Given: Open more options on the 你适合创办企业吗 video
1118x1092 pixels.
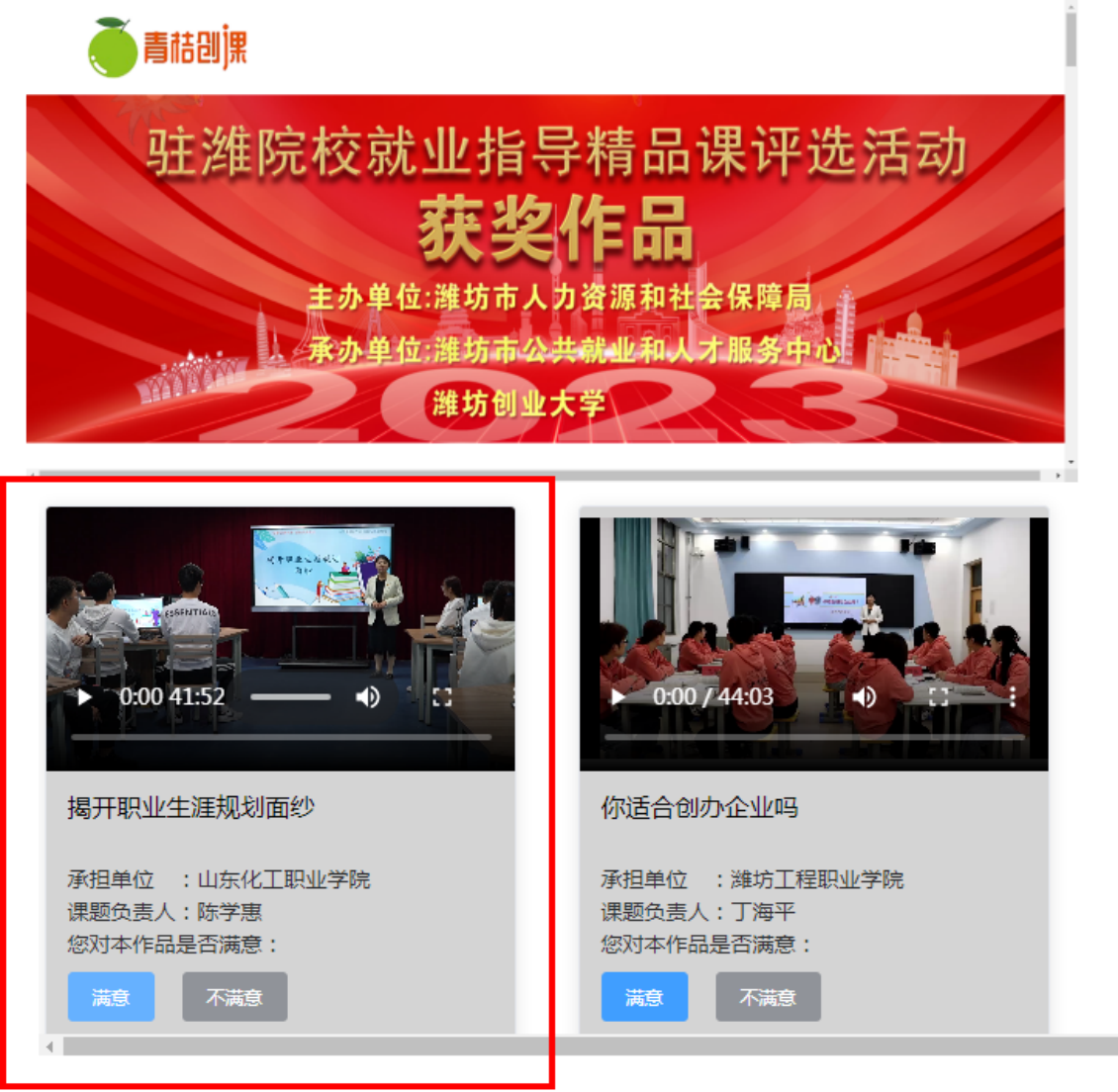Looking at the screenshot, I should click(1012, 697).
